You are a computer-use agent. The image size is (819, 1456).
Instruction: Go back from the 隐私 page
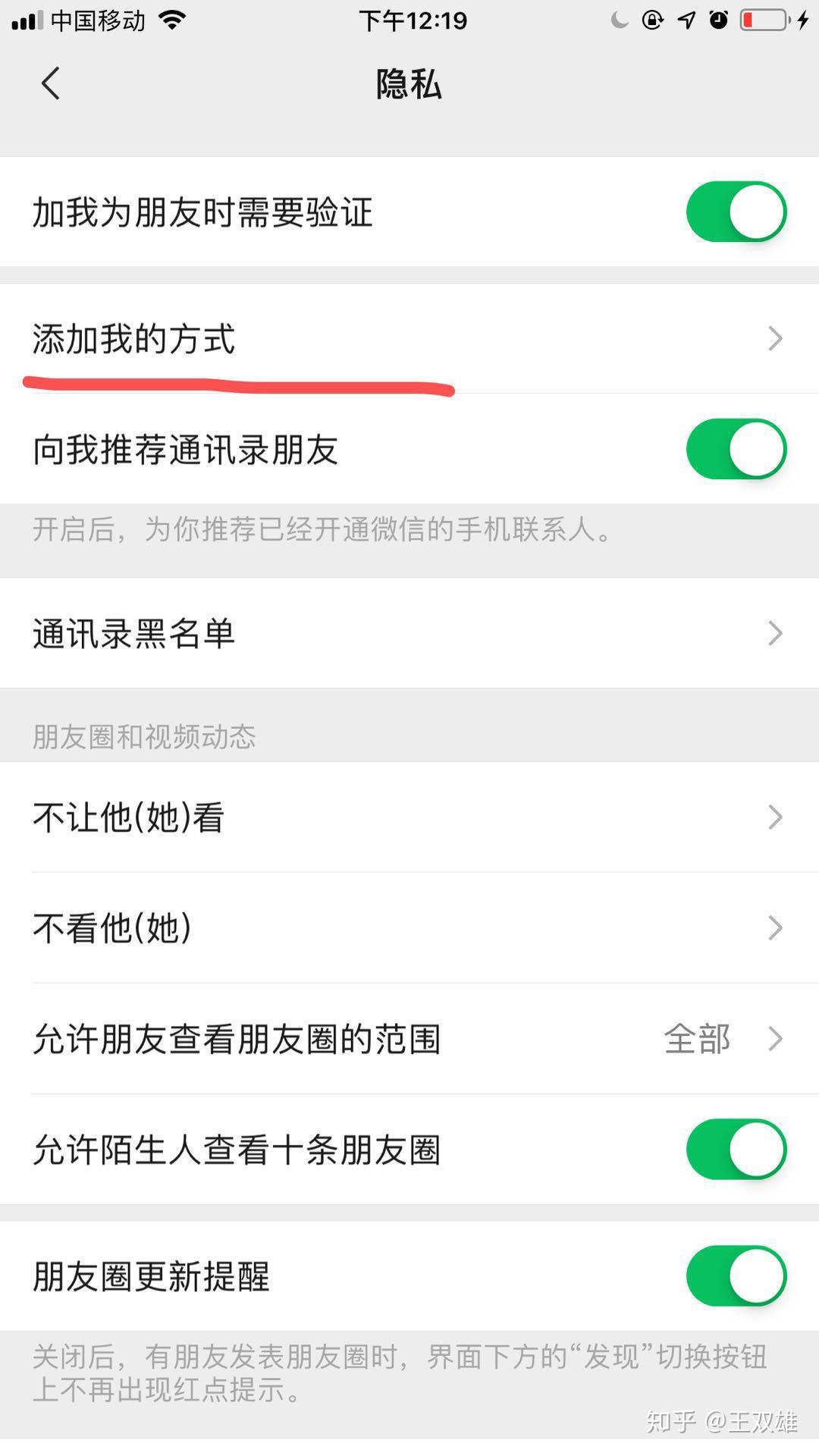(51, 83)
